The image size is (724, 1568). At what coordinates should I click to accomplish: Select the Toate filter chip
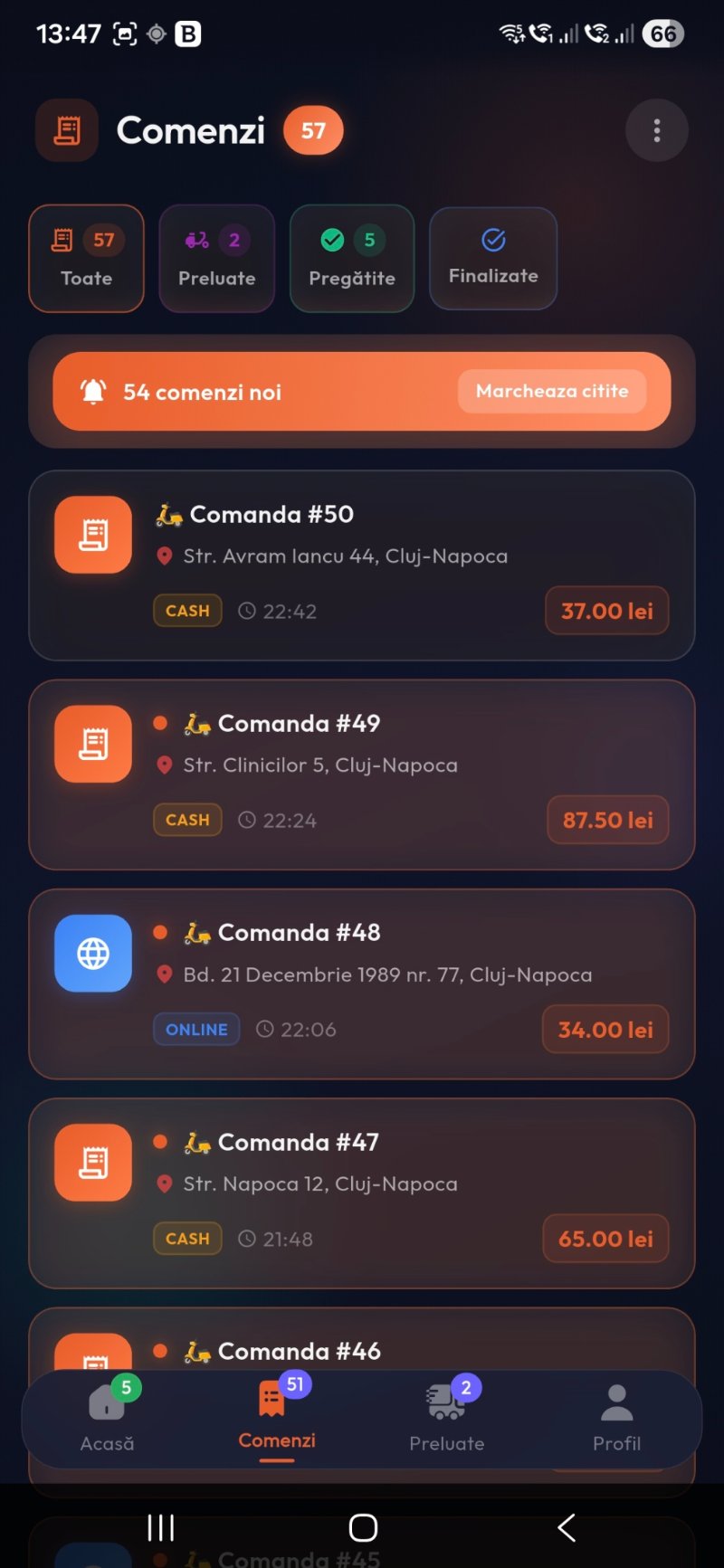click(x=87, y=259)
